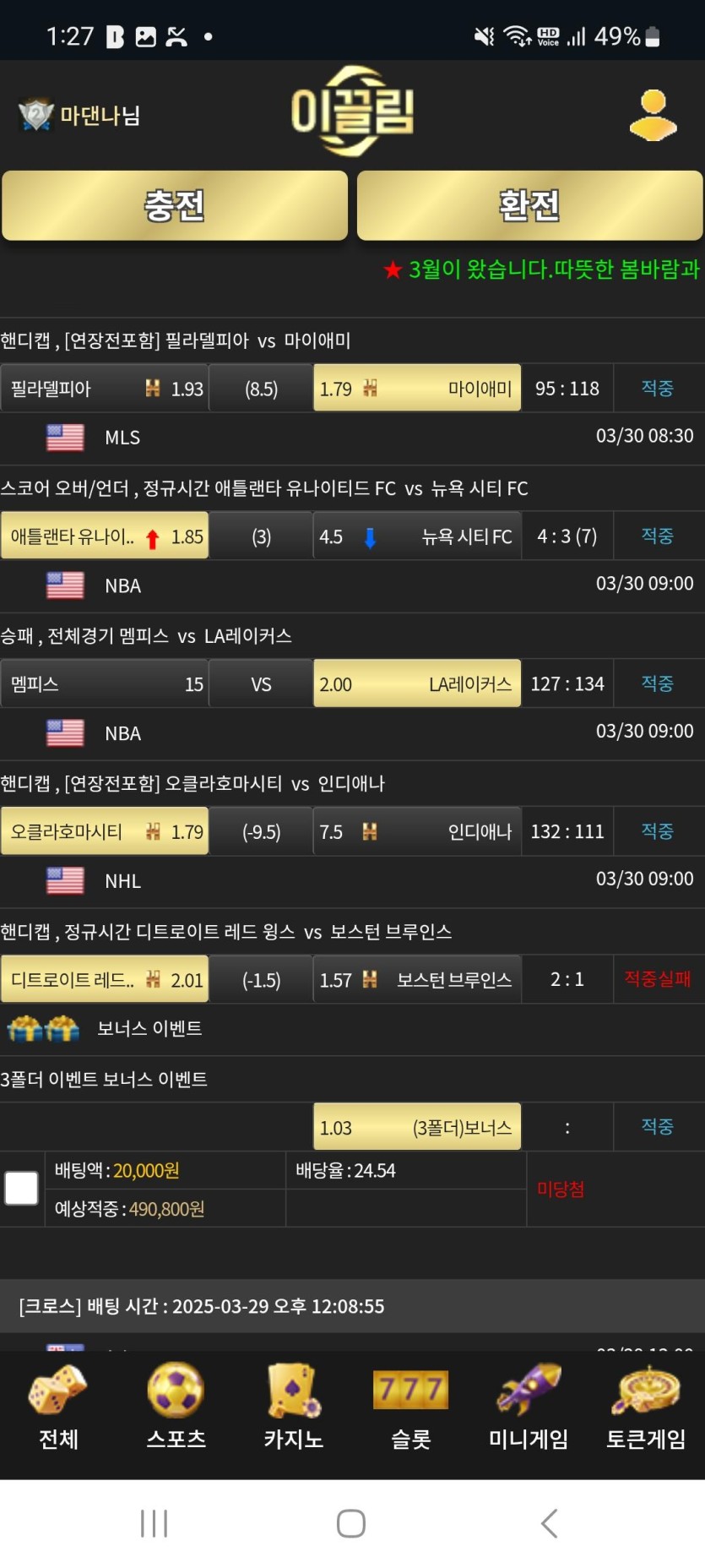Tap the 충전 deposit button

175,205
